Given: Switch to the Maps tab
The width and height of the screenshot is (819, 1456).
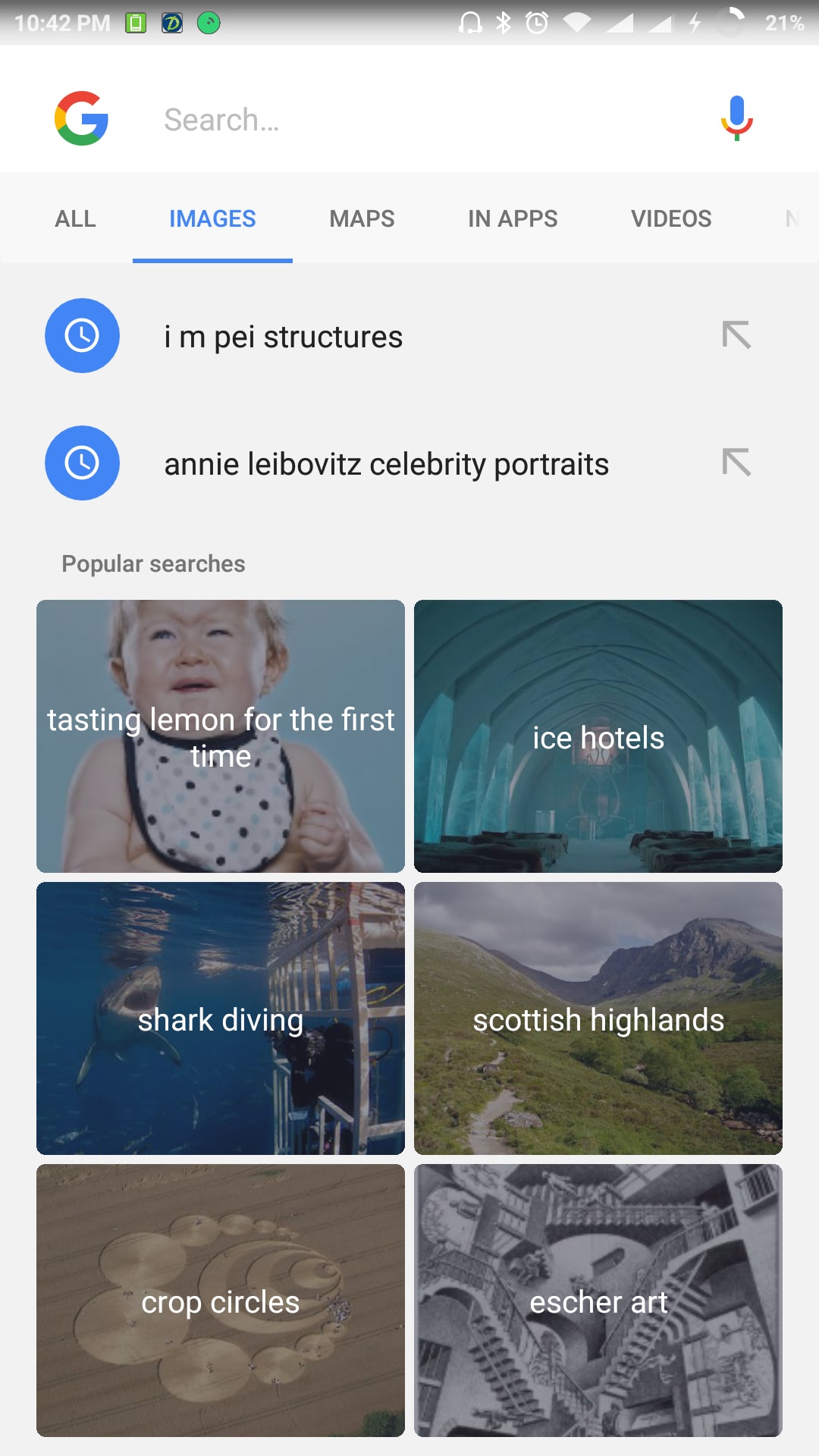Looking at the screenshot, I should [362, 219].
